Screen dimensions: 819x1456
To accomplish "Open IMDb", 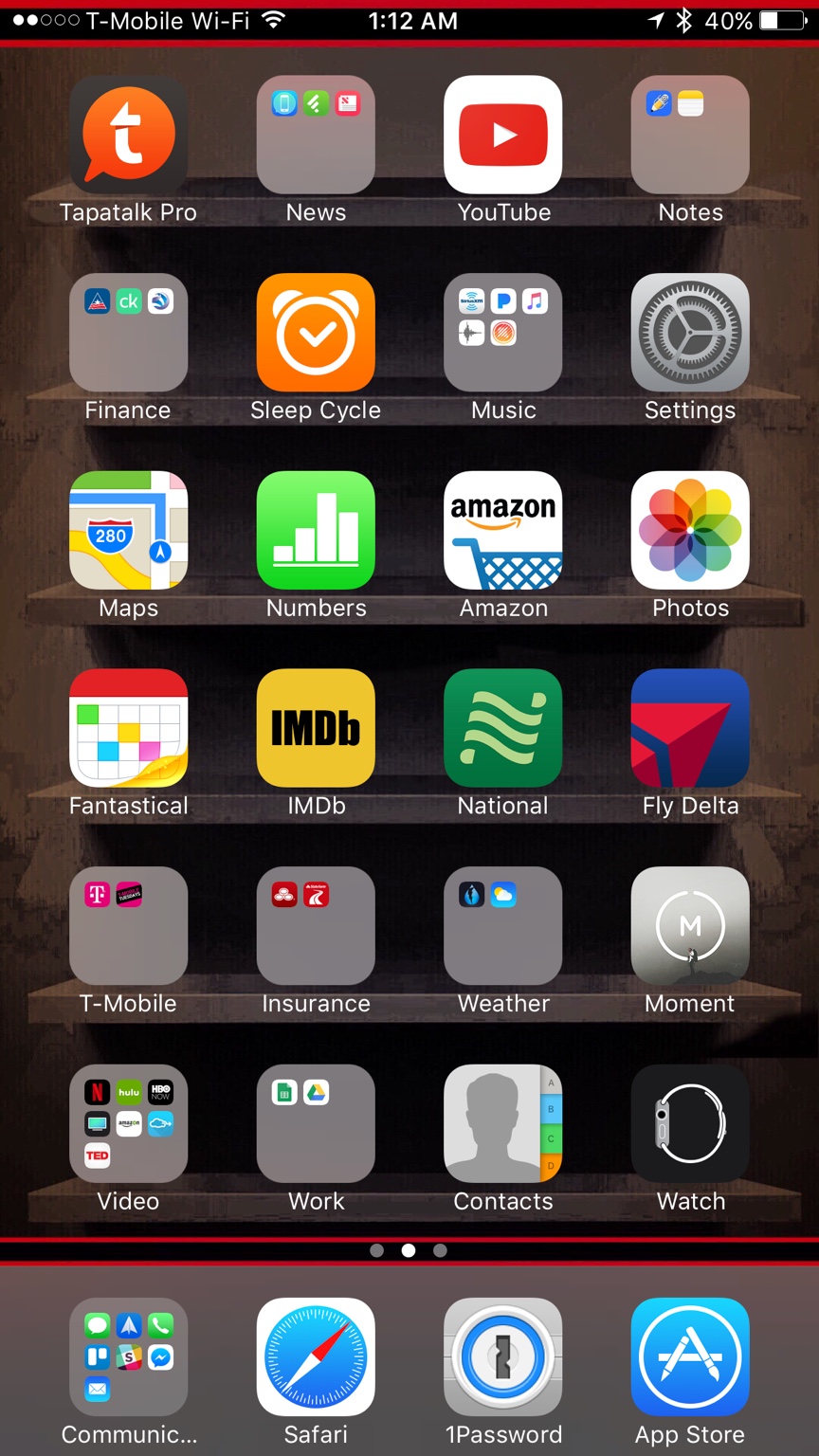I will pyautogui.click(x=316, y=728).
